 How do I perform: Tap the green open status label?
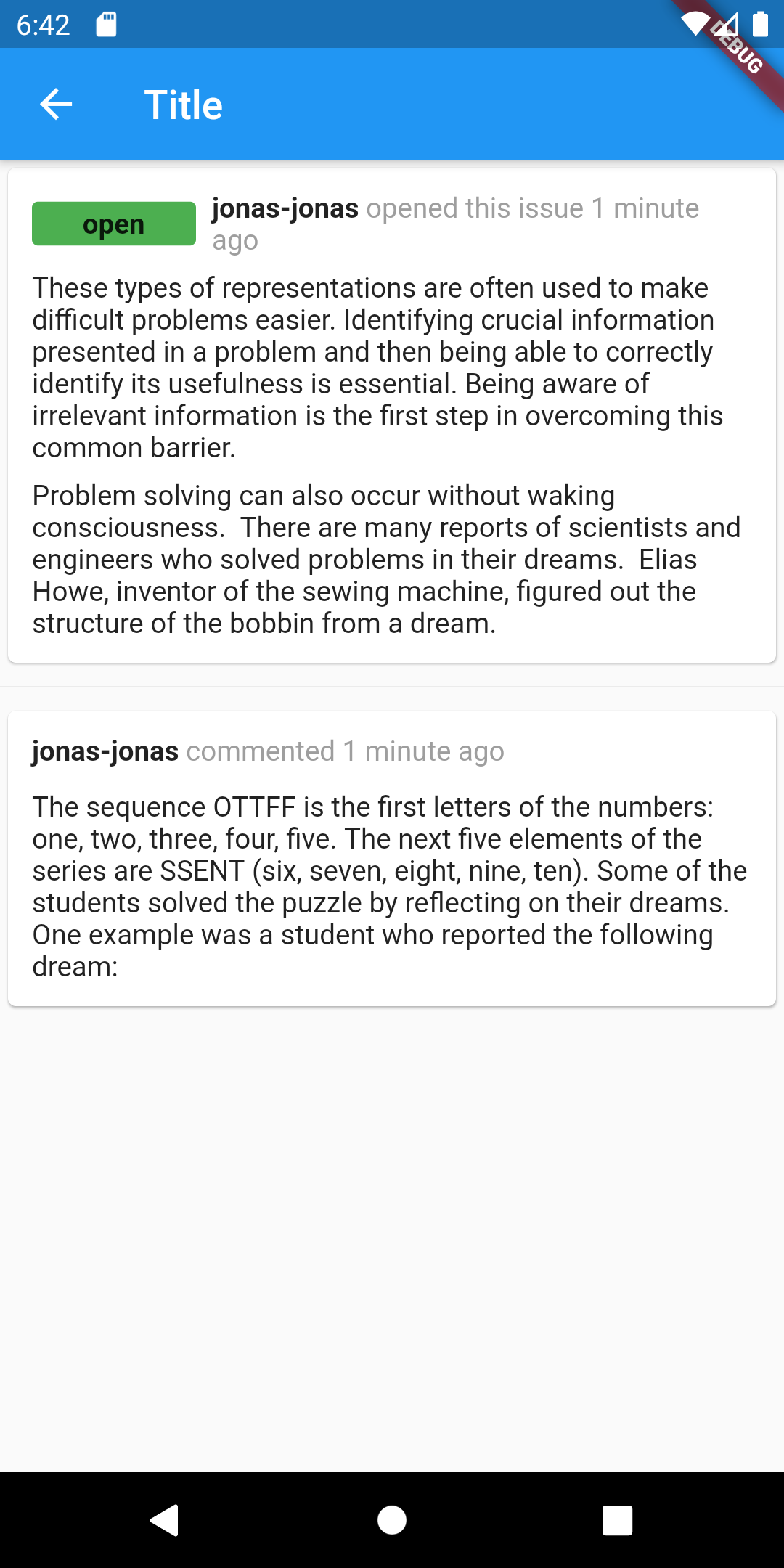point(114,224)
